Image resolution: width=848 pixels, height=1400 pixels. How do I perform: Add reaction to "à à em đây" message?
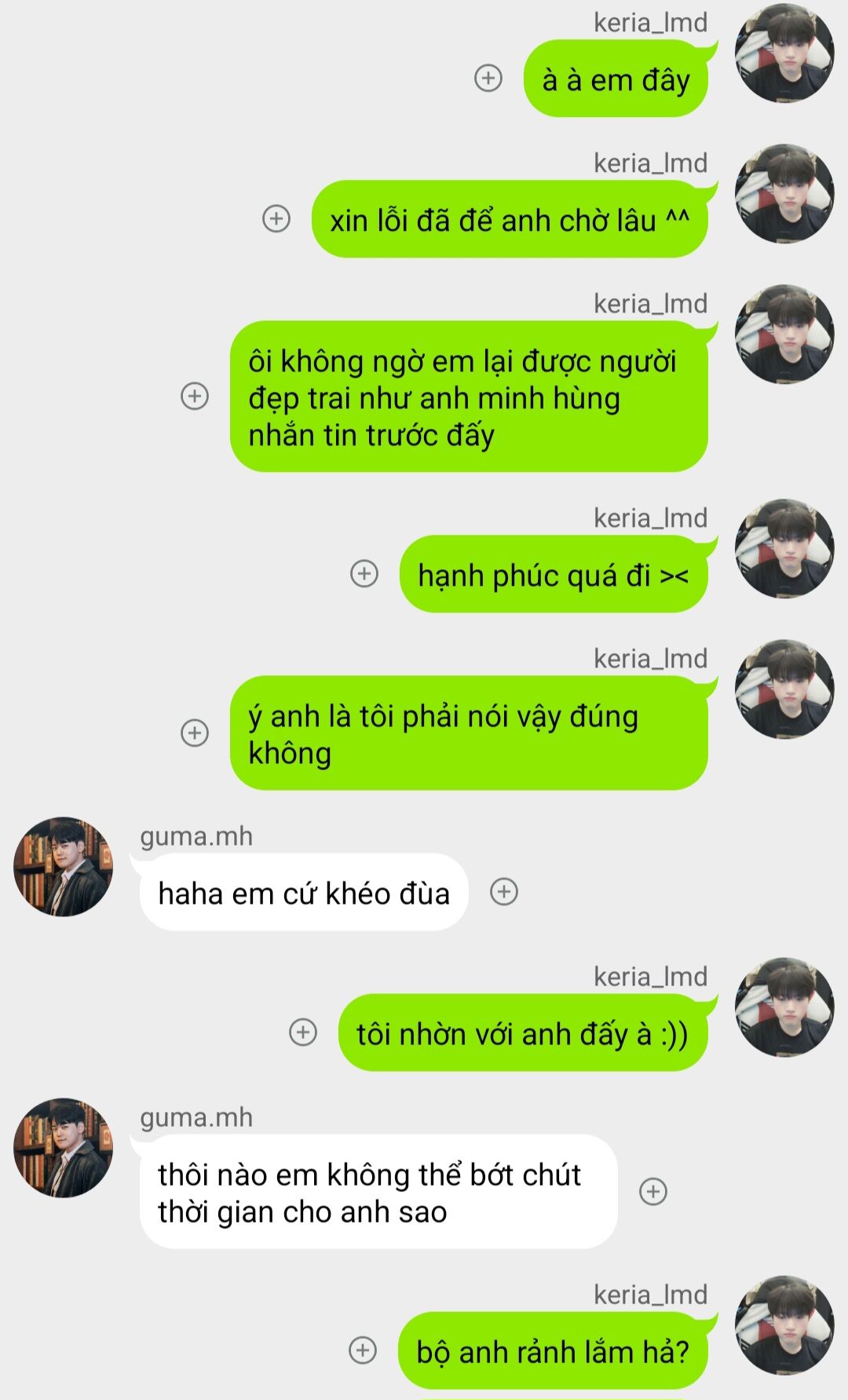(488, 78)
